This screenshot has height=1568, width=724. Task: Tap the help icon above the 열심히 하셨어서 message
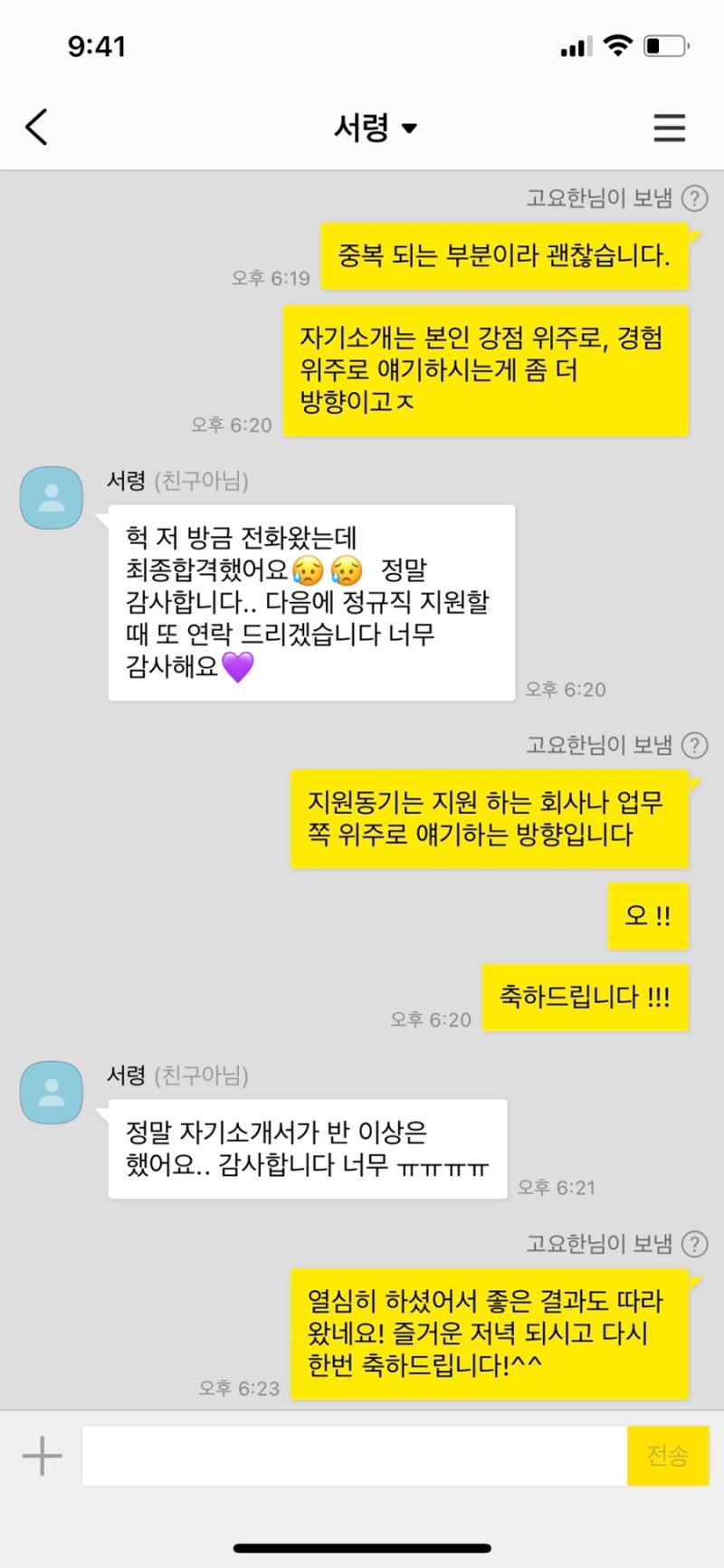[694, 1244]
